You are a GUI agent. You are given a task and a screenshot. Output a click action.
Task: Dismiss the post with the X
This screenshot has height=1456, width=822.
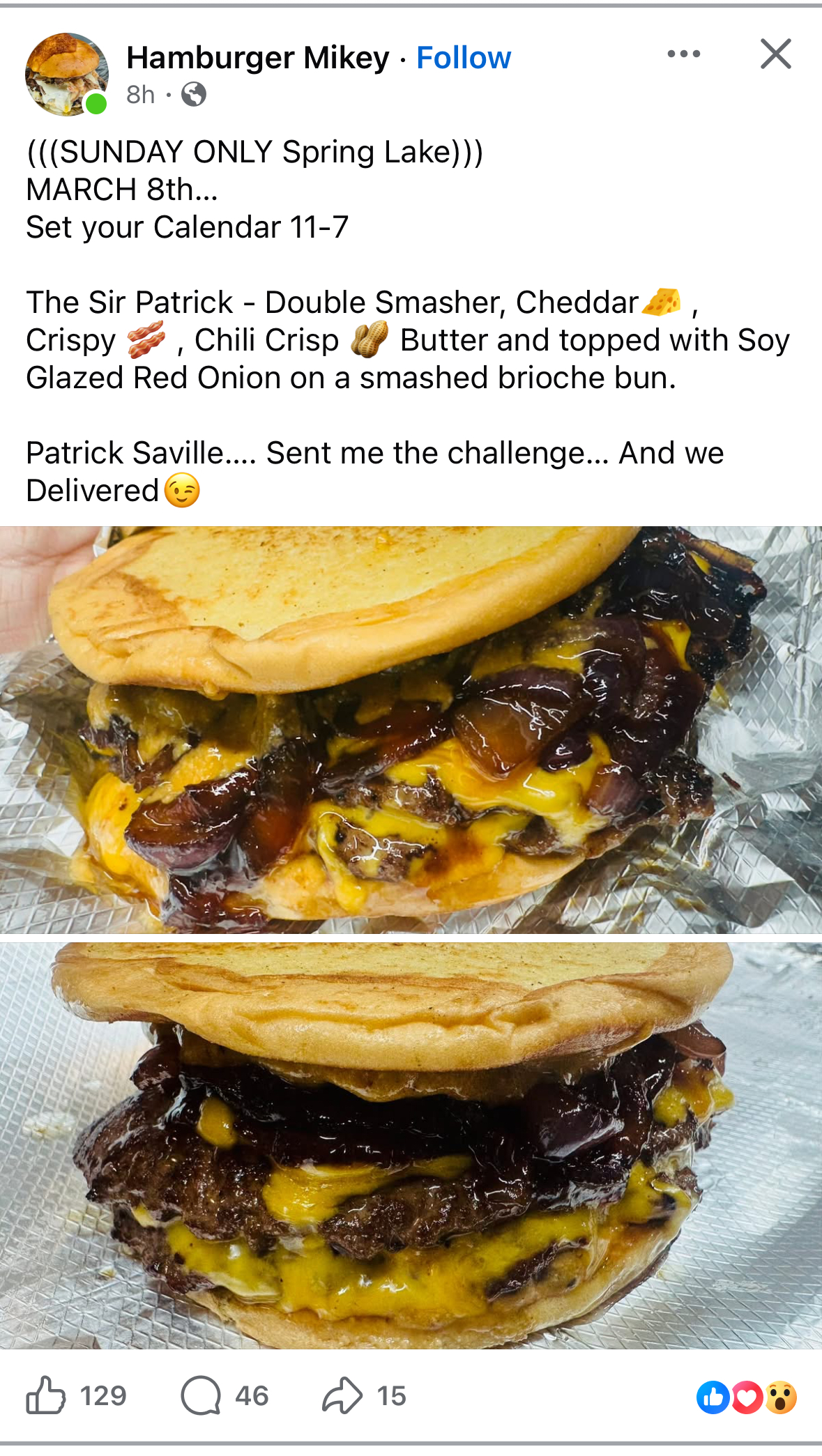pyautogui.click(x=775, y=54)
